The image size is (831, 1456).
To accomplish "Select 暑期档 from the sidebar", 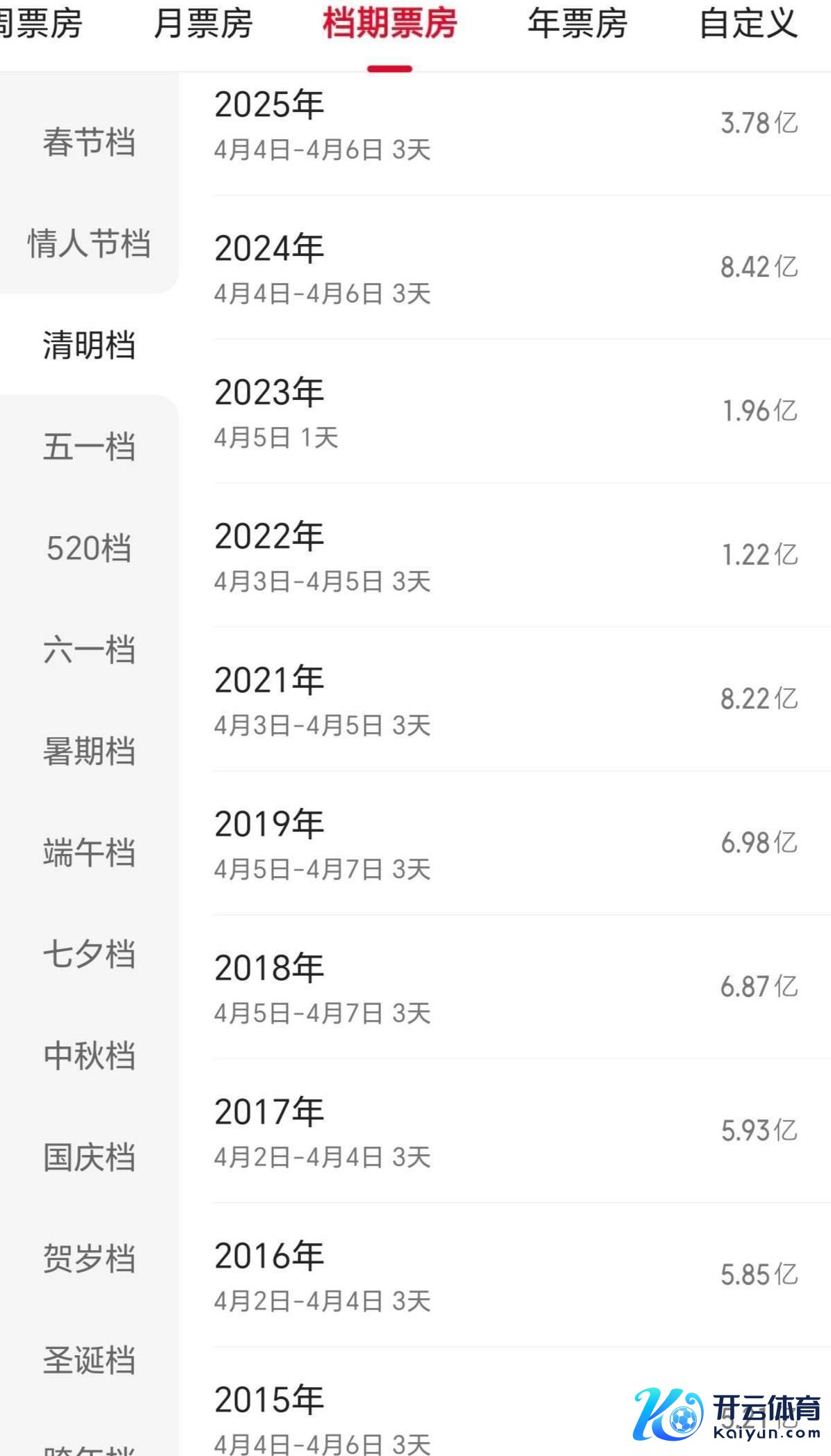I will pos(89,751).
